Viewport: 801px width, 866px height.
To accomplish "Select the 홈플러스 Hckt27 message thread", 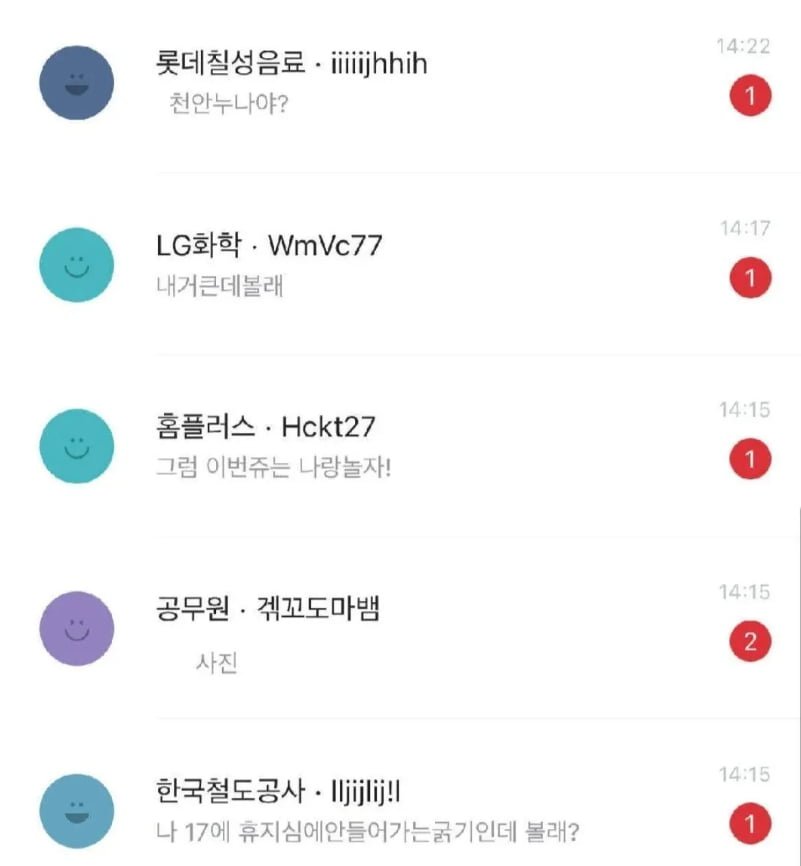I will click(x=400, y=446).
